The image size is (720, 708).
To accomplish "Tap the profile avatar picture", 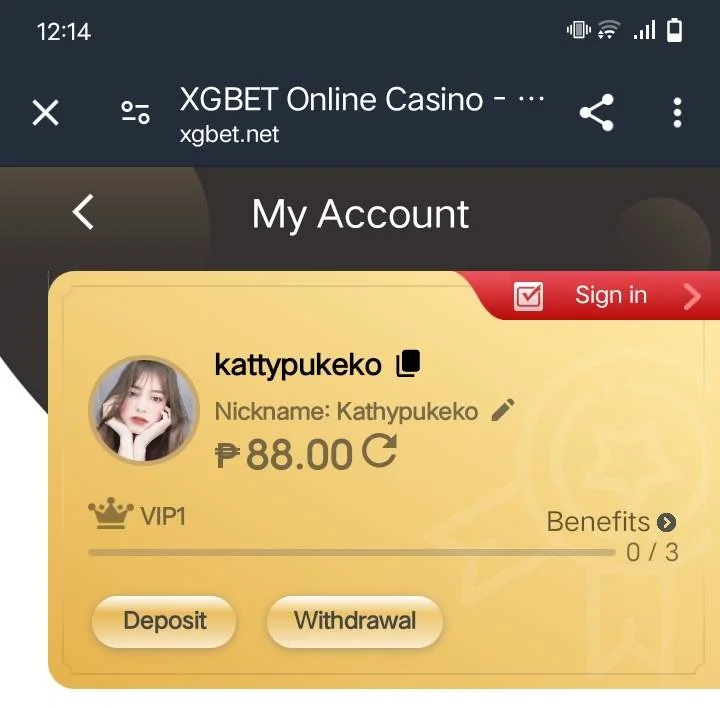I will click(144, 409).
